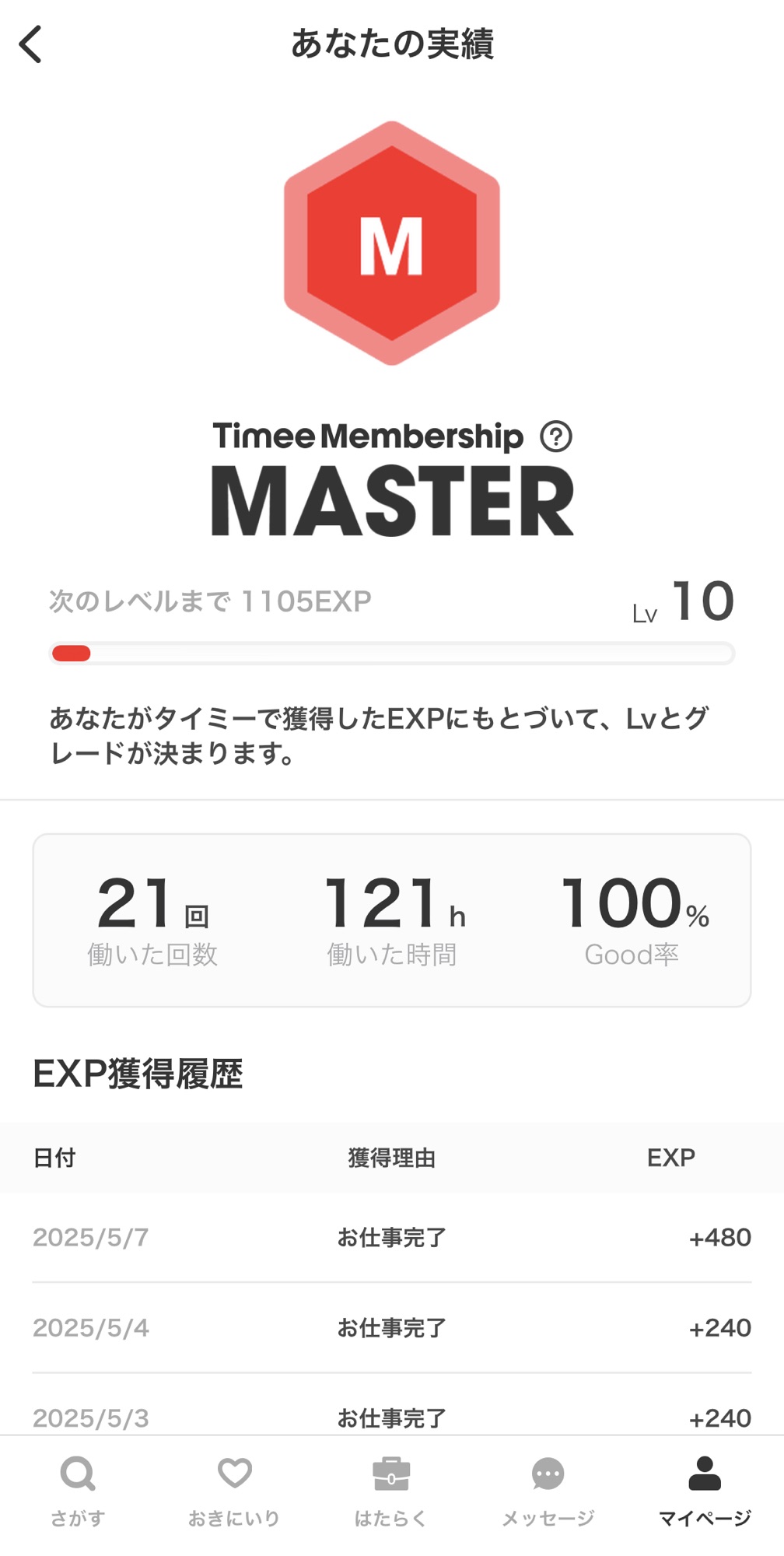Image resolution: width=784 pixels, height=1556 pixels.
Task: Select the マイページ tab
Action: (x=705, y=1491)
